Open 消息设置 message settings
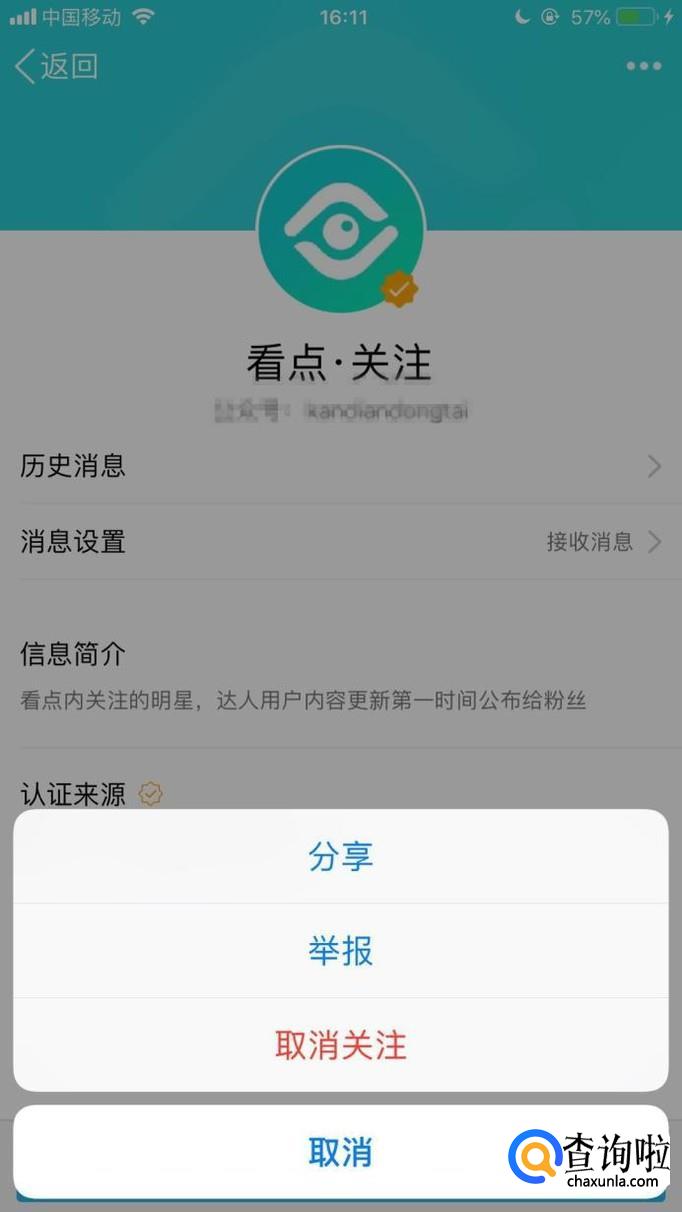 340,542
